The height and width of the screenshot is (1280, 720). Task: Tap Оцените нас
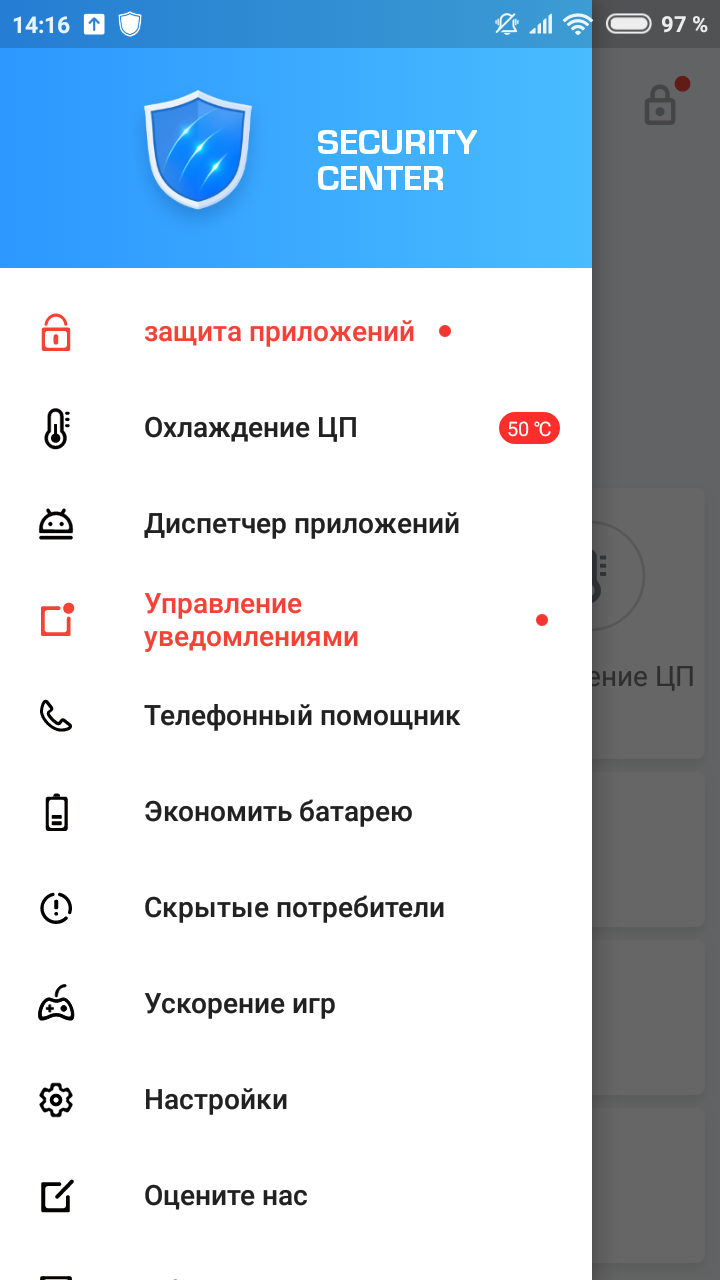coord(296,1196)
